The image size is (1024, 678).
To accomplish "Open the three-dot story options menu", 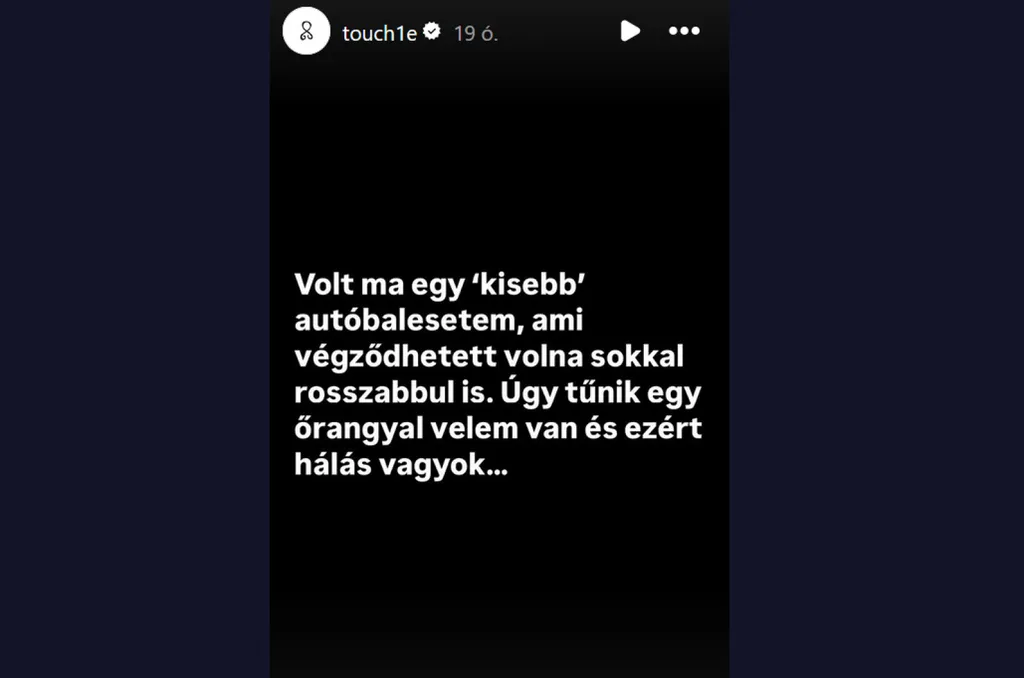I will (x=684, y=31).
